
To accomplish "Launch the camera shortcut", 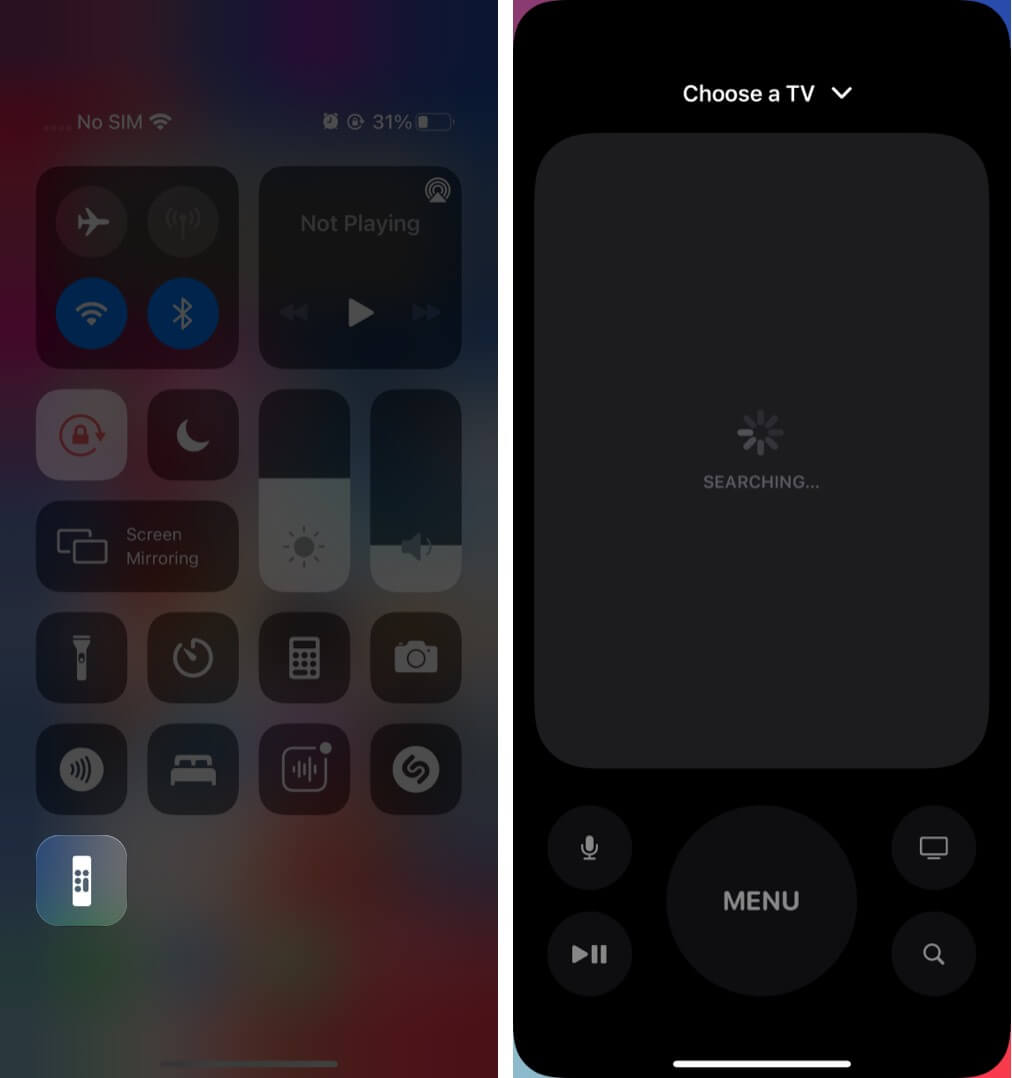I will [415, 657].
